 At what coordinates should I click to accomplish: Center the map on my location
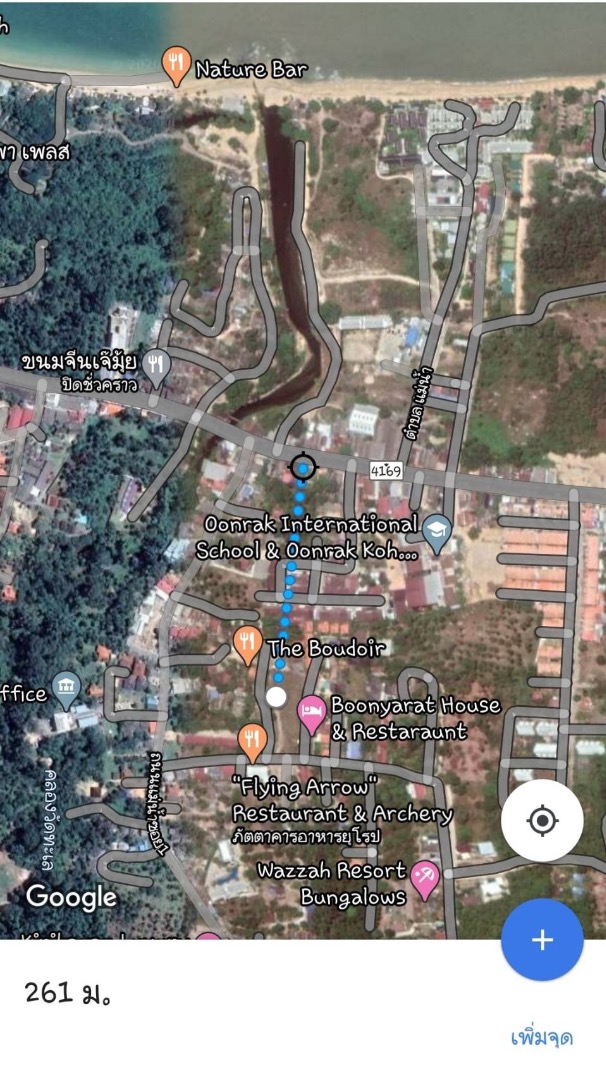tap(542, 820)
